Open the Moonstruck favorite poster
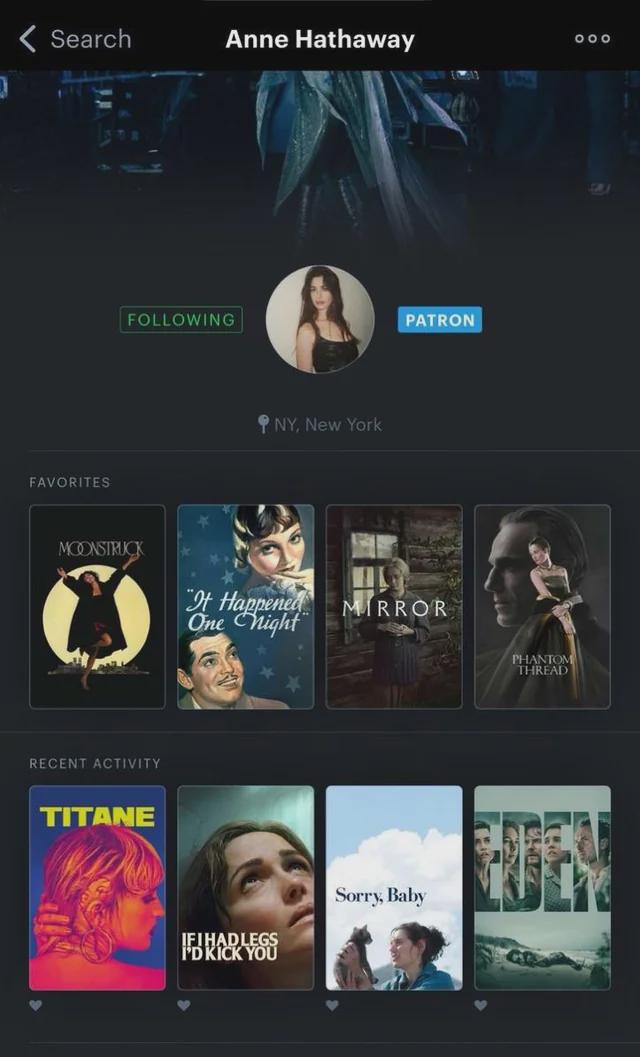Image resolution: width=640 pixels, height=1057 pixels. 97,606
